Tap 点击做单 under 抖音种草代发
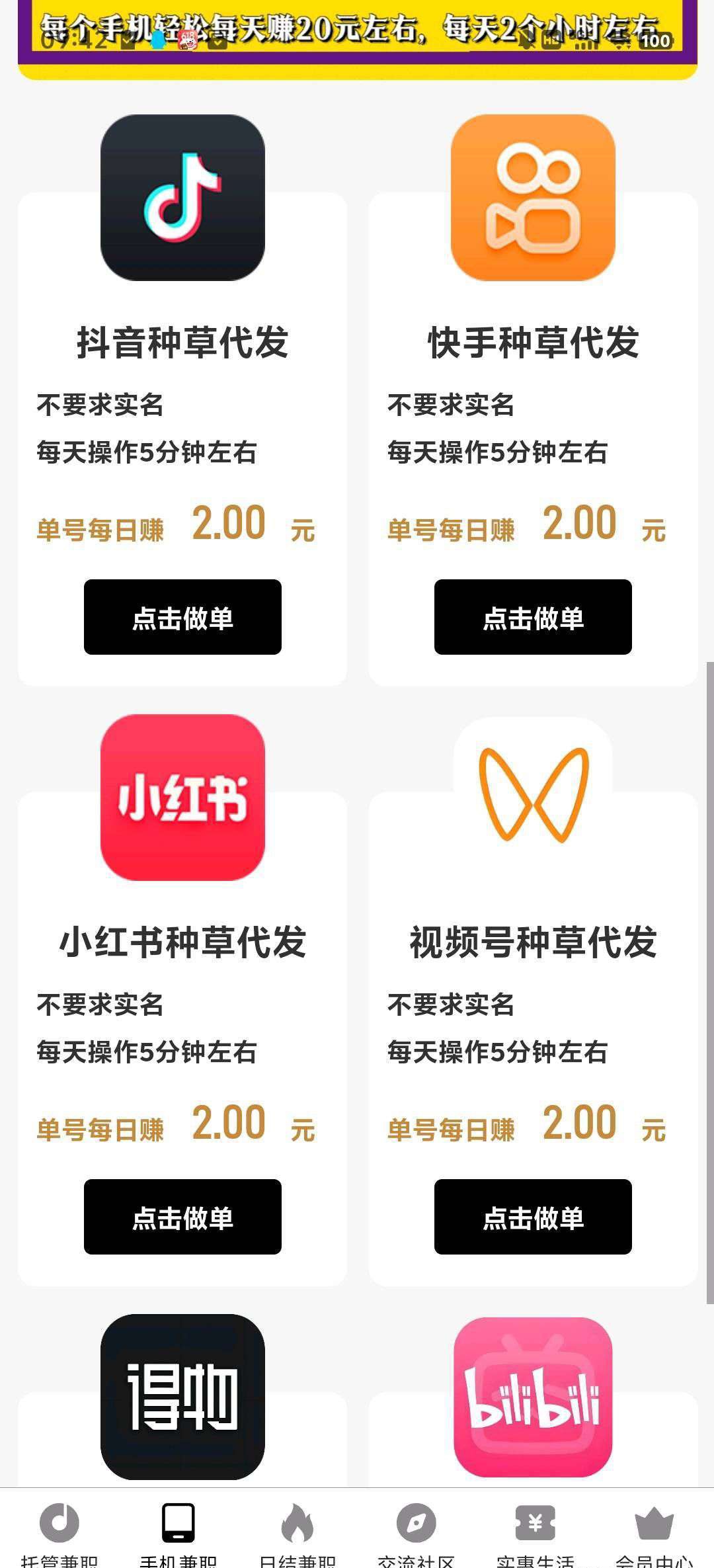Image resolution: width=714 pixels, height=1568 pixels. [x=183, y=617]
